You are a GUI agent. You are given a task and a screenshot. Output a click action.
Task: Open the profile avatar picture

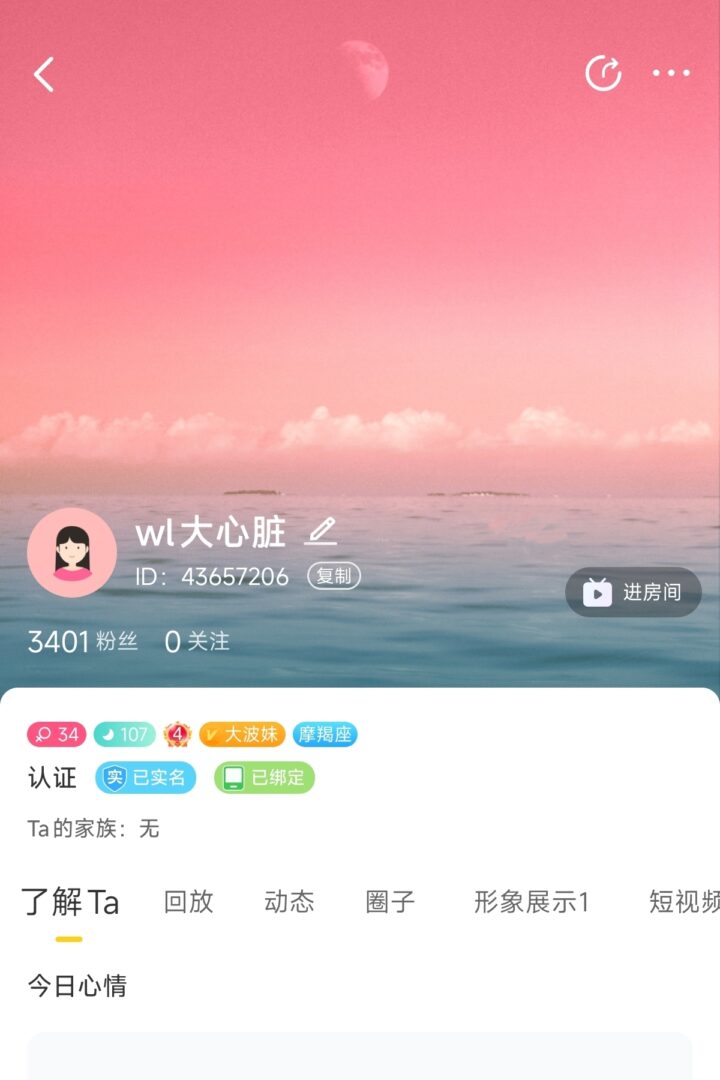click(x=72, y=552)
